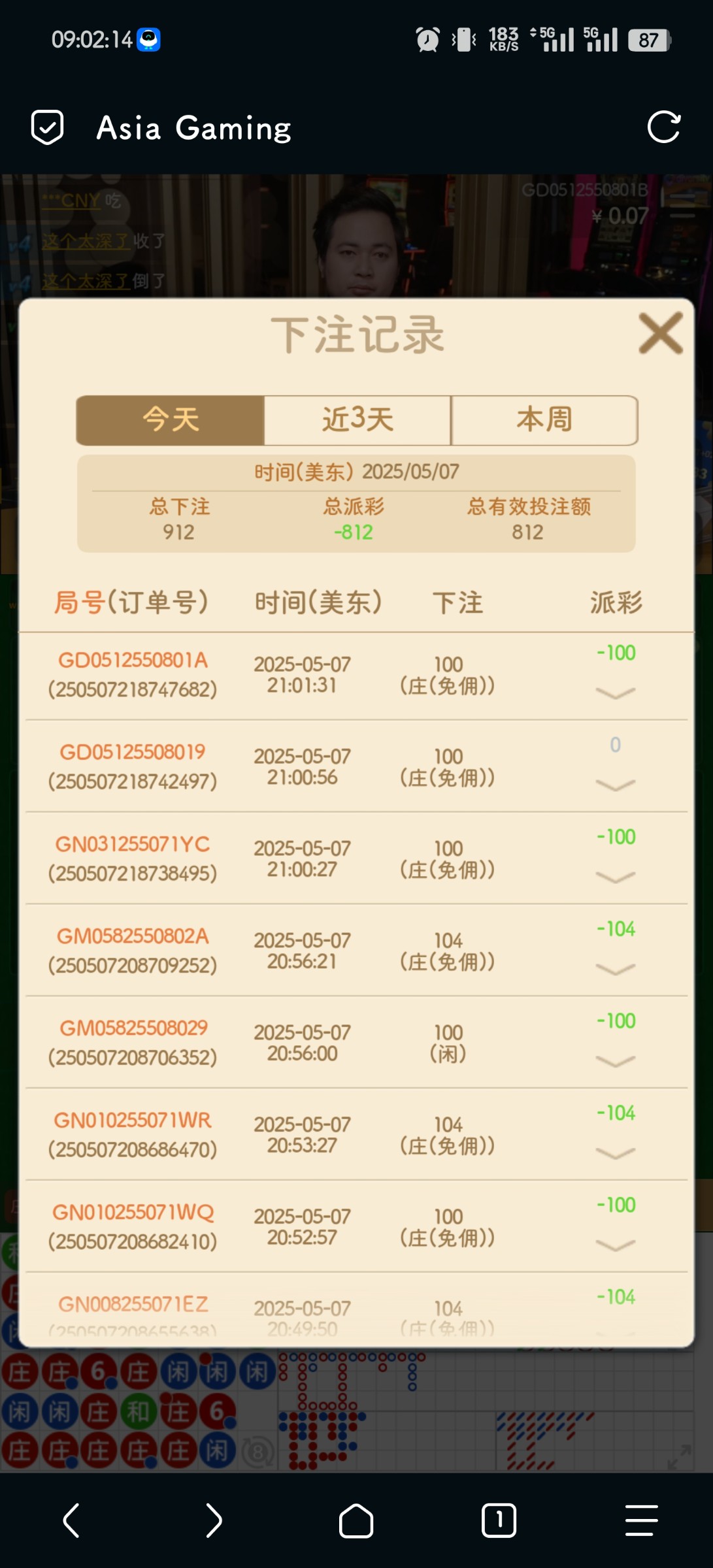This screenshot has width=713, height=1568.
Task: Expand details for round GD05125508019
Action: pos(616,785)
